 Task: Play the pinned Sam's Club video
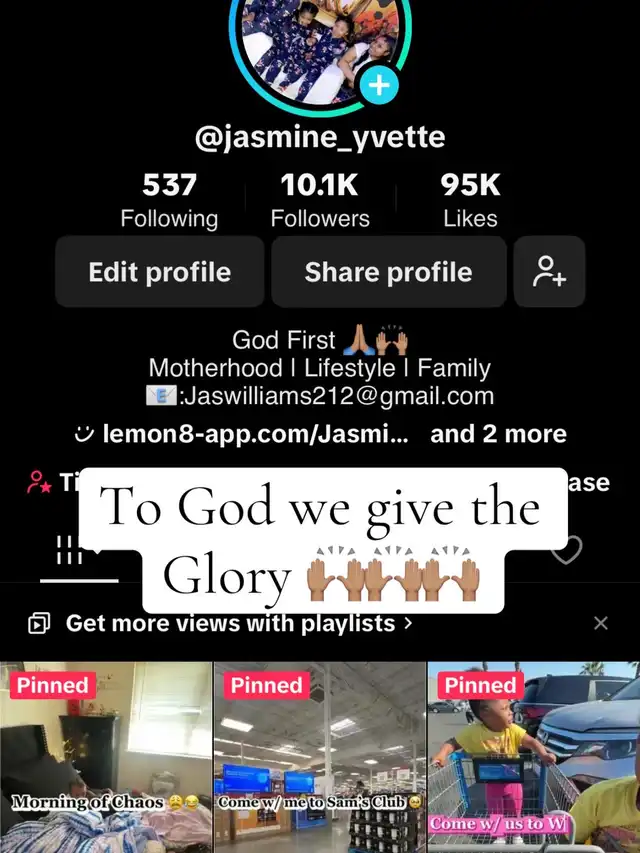(x=320, y=757)
